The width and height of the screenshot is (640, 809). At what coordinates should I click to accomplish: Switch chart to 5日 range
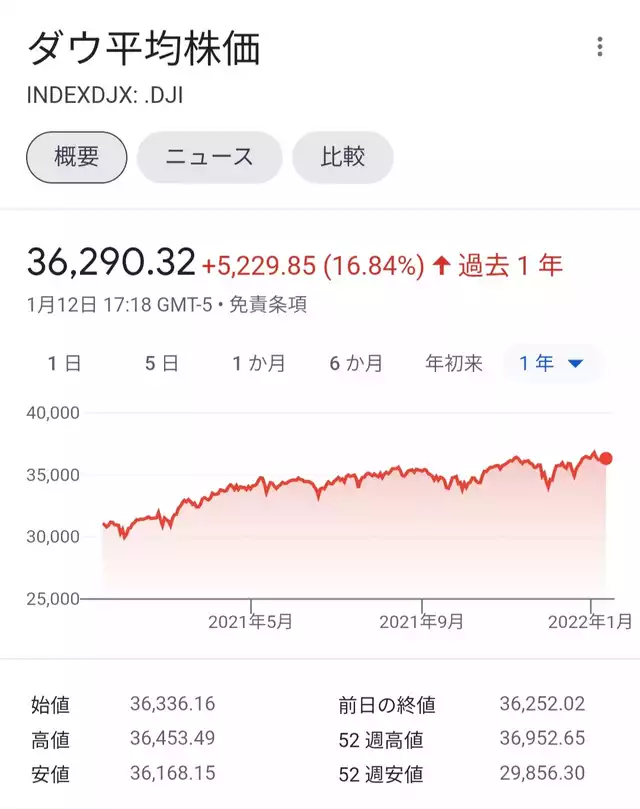(x=162, y=364)
